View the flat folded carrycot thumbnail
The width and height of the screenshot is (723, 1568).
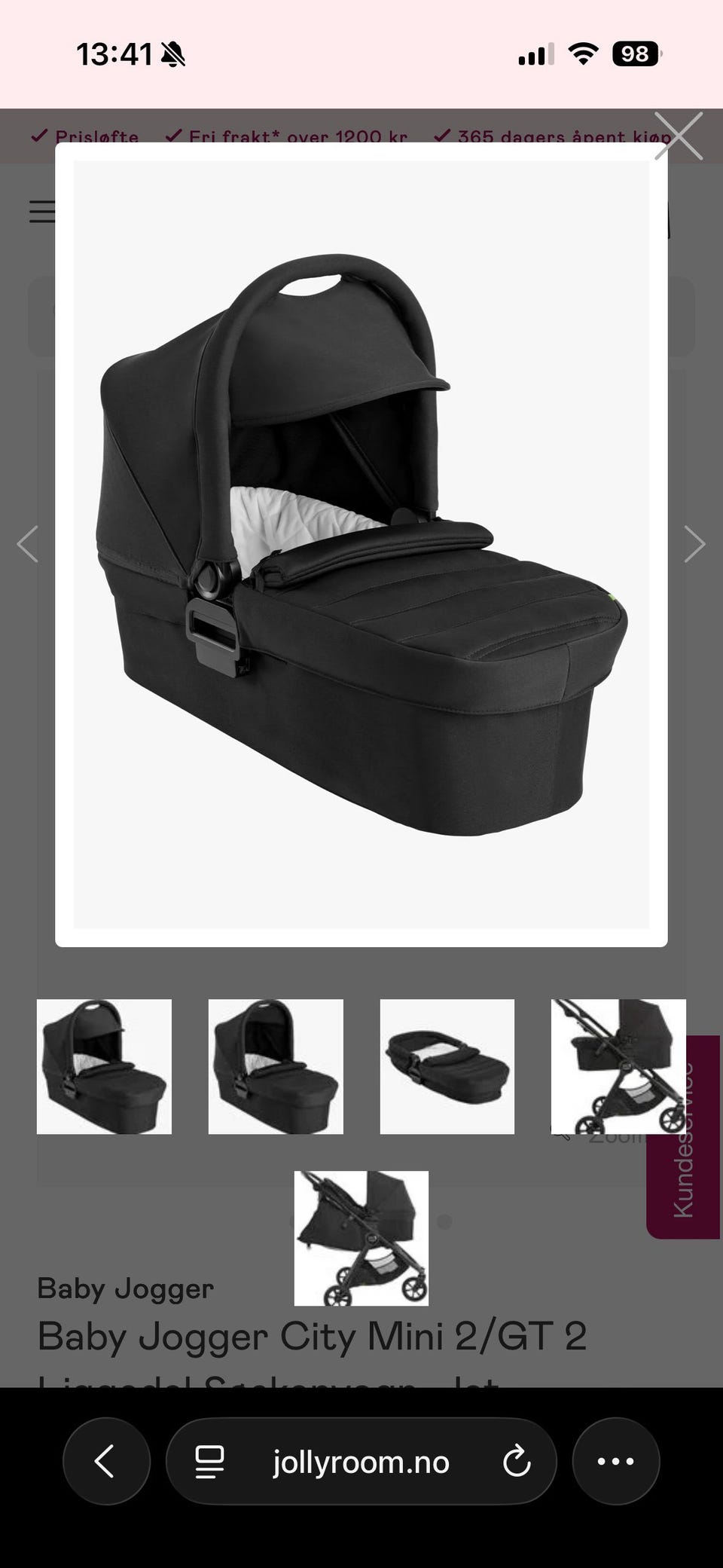pos(447,1066)
